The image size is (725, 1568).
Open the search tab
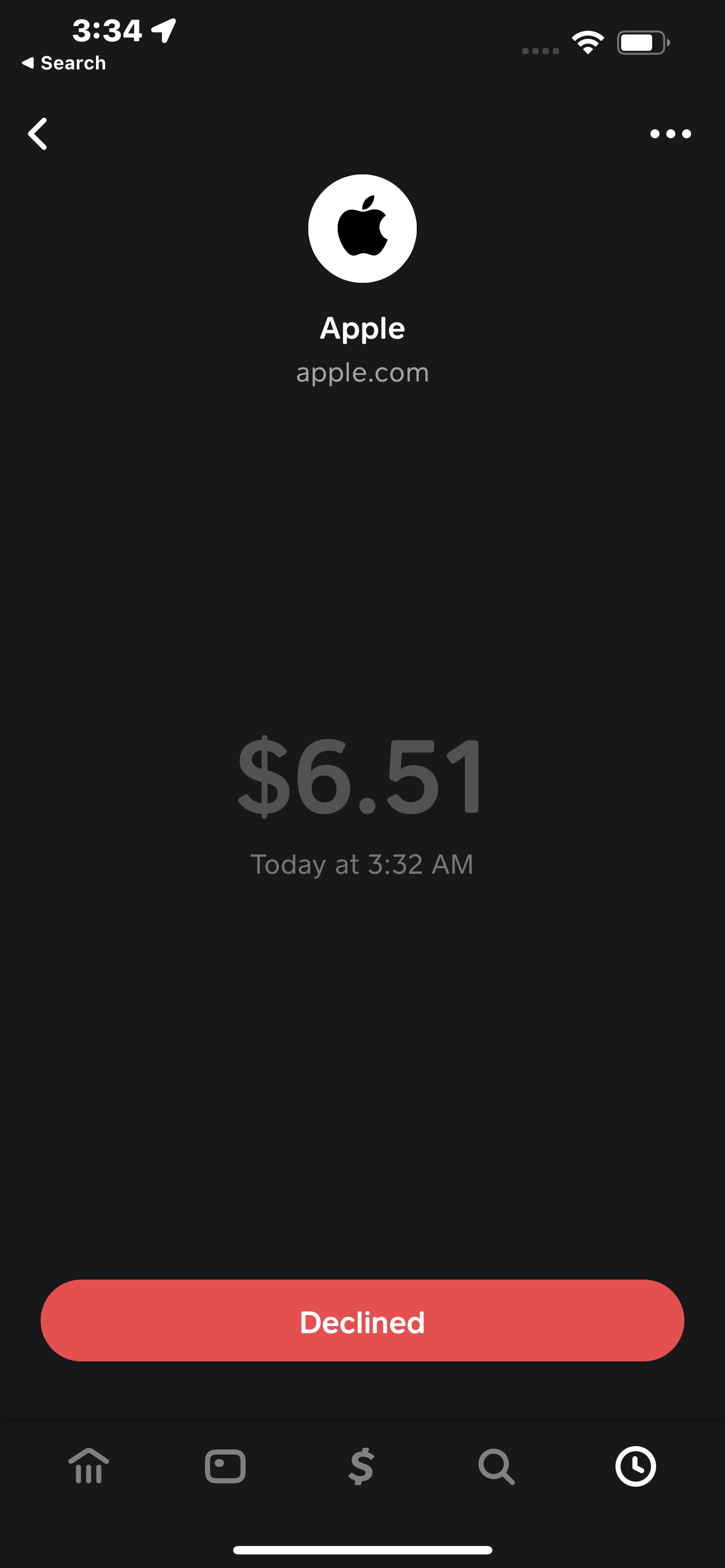pos(497,1466)
